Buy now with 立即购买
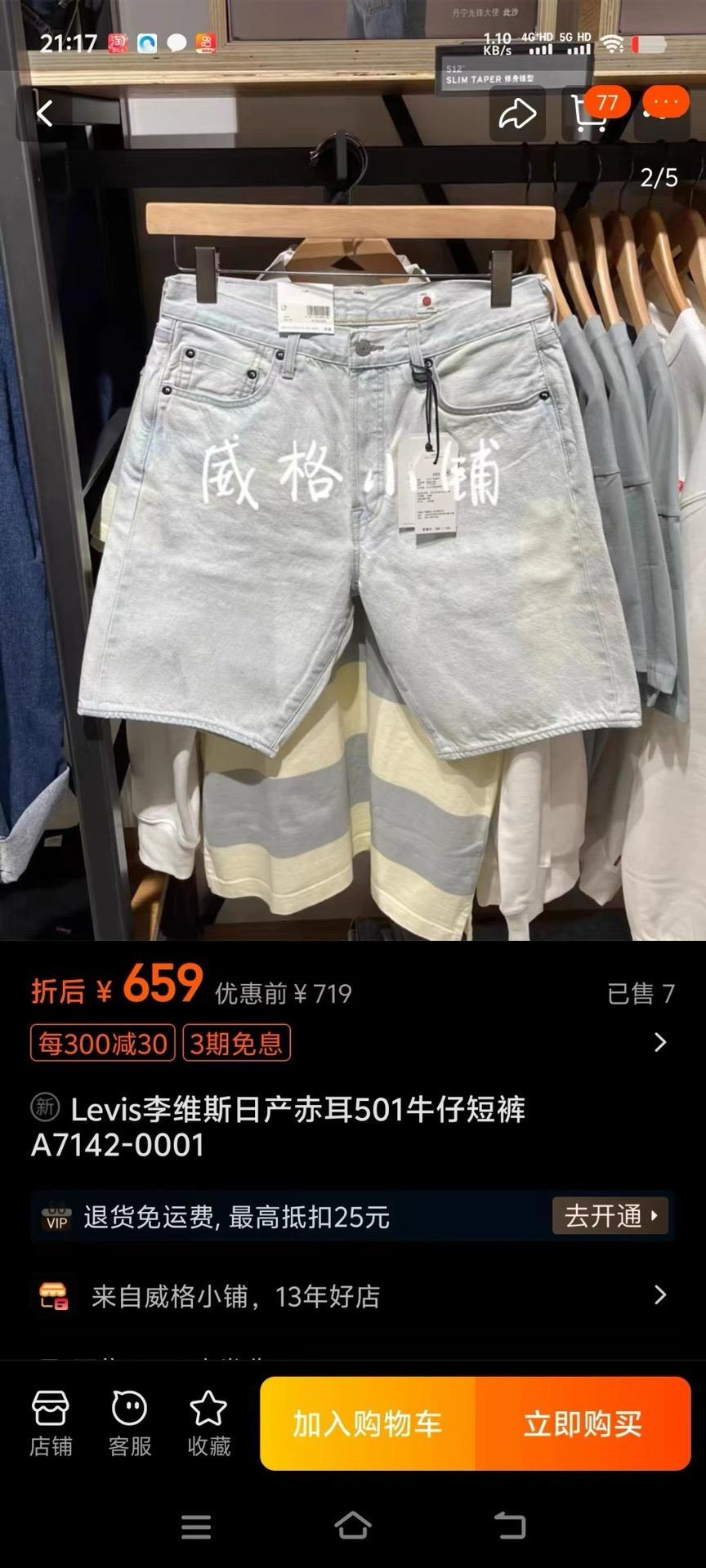 [x=583, y=1423]
